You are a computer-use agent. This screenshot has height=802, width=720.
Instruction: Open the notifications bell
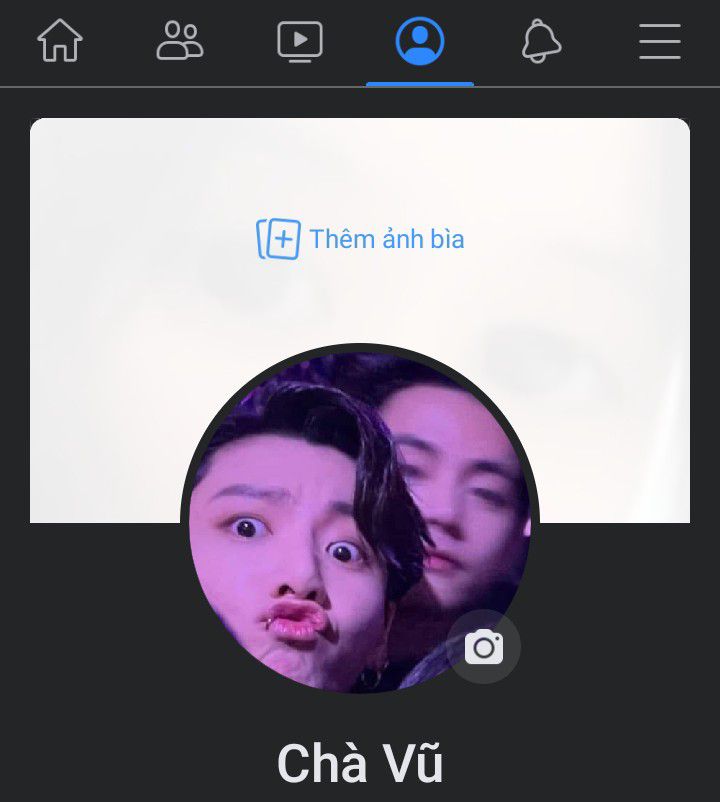click(540, 42)
